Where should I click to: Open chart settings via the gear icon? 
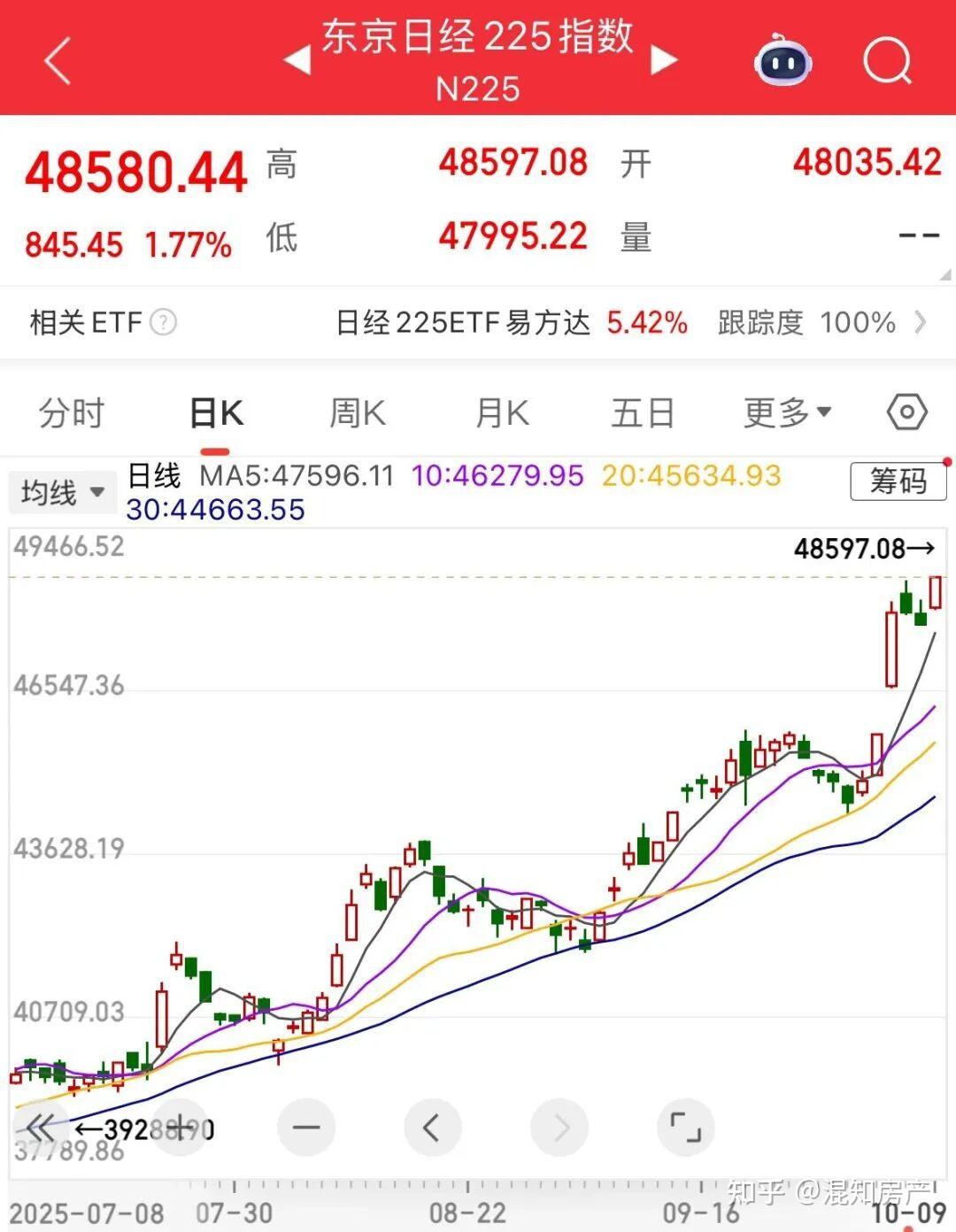tap(905, 412)
